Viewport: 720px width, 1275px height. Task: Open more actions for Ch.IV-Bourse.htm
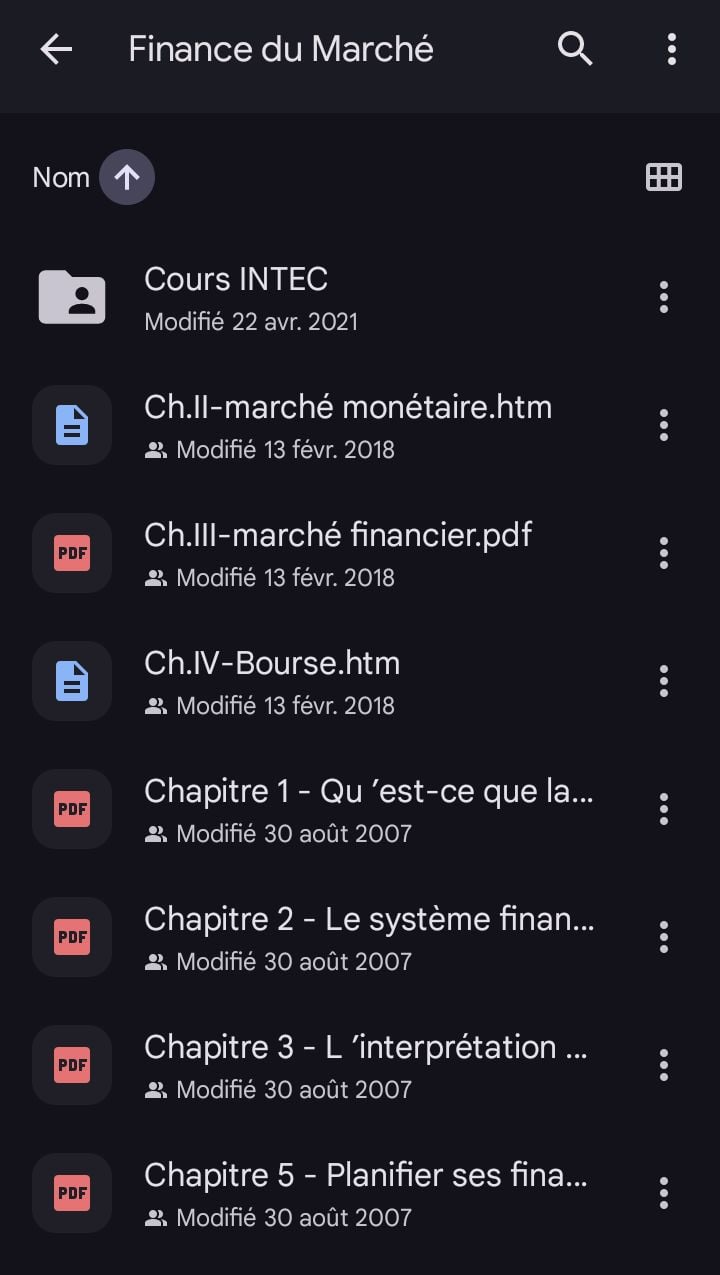(663, 681)
